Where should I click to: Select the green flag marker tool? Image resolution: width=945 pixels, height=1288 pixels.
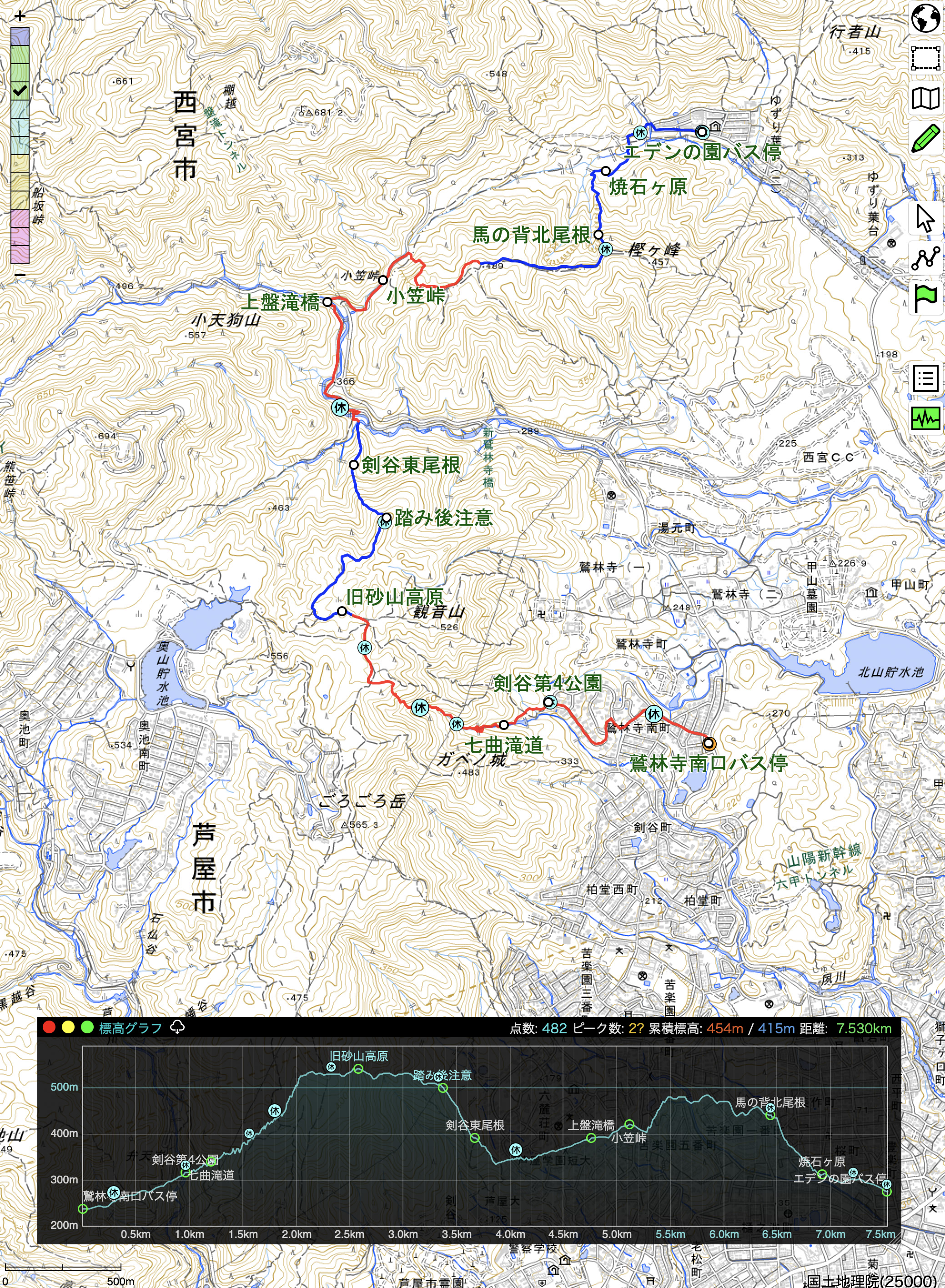click(925, 298)
